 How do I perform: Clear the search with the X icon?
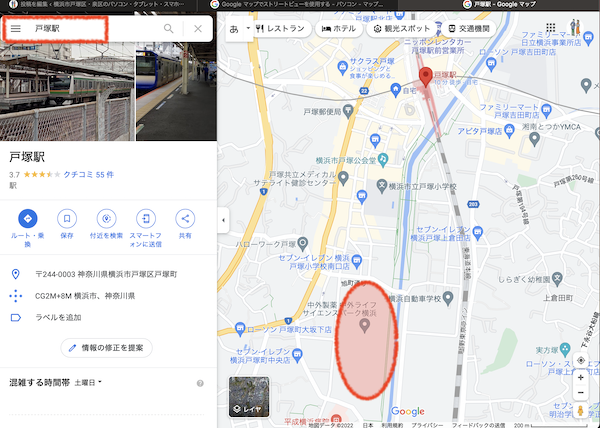(198, 29)
